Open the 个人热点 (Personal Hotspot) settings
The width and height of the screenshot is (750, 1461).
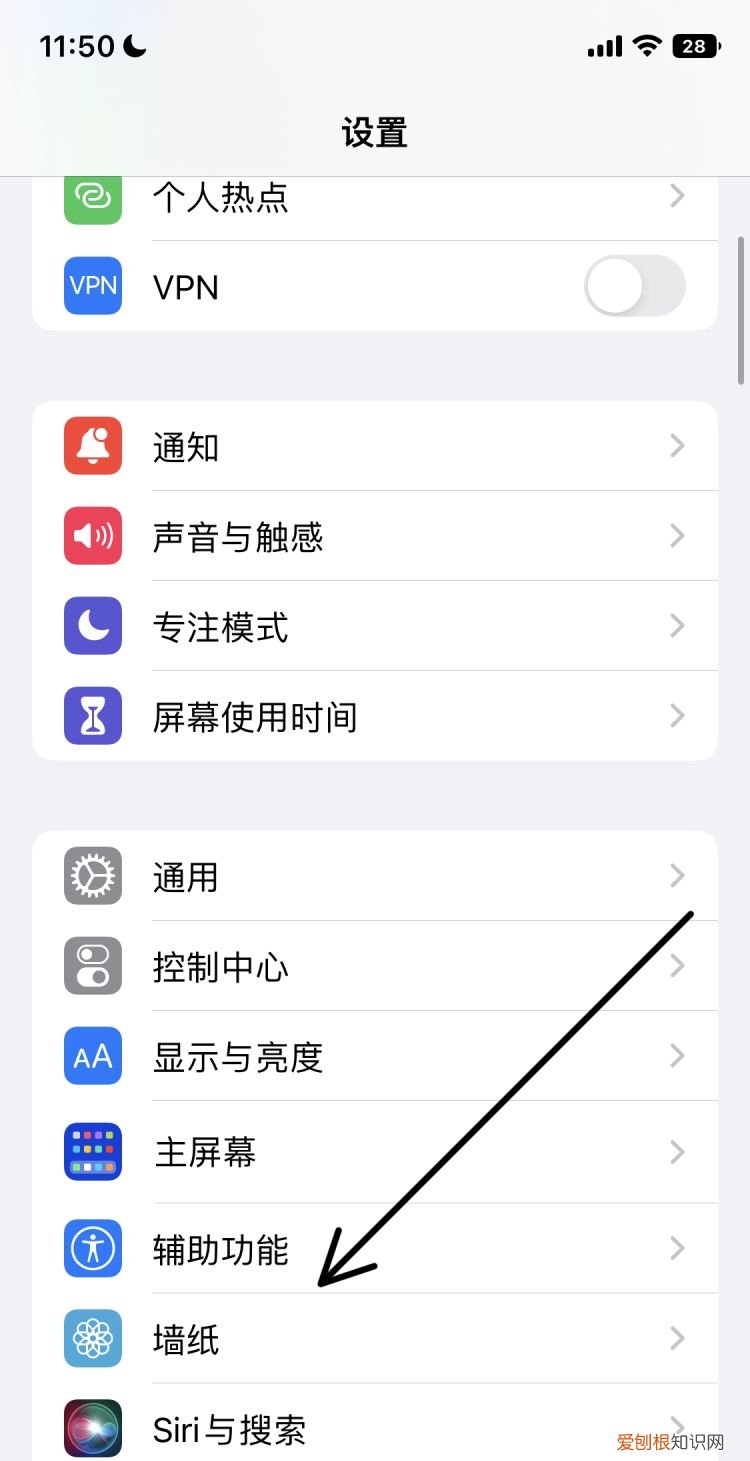click(222, 197)
